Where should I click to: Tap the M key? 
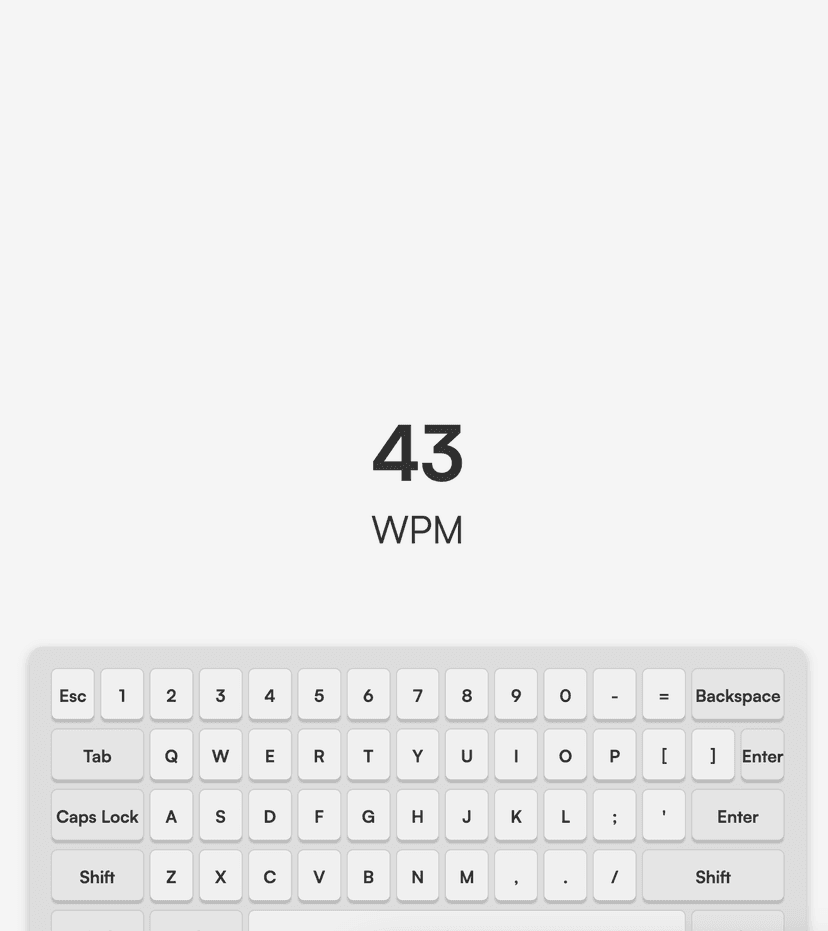(x=467, y=876)
